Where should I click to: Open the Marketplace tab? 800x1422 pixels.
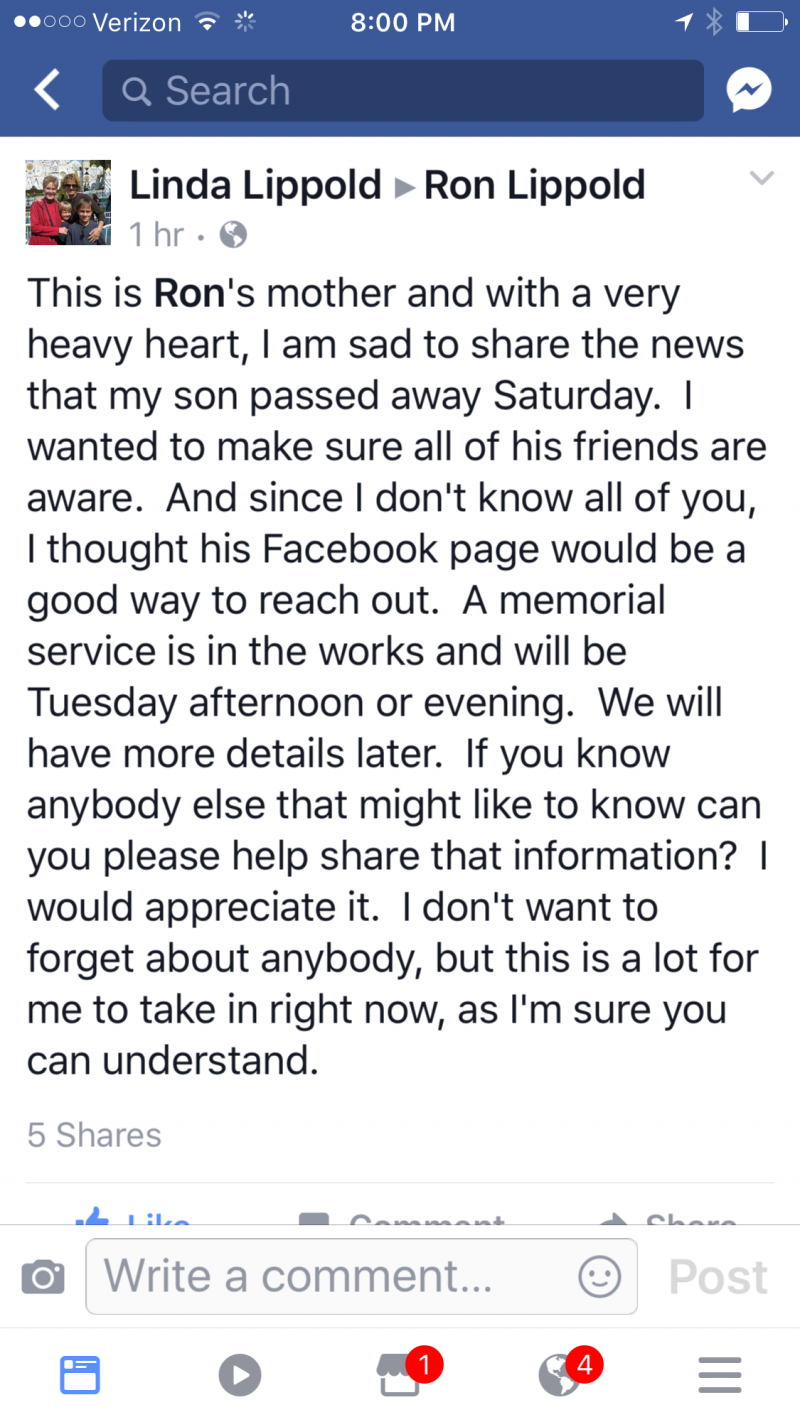(x=400, y=1375)
